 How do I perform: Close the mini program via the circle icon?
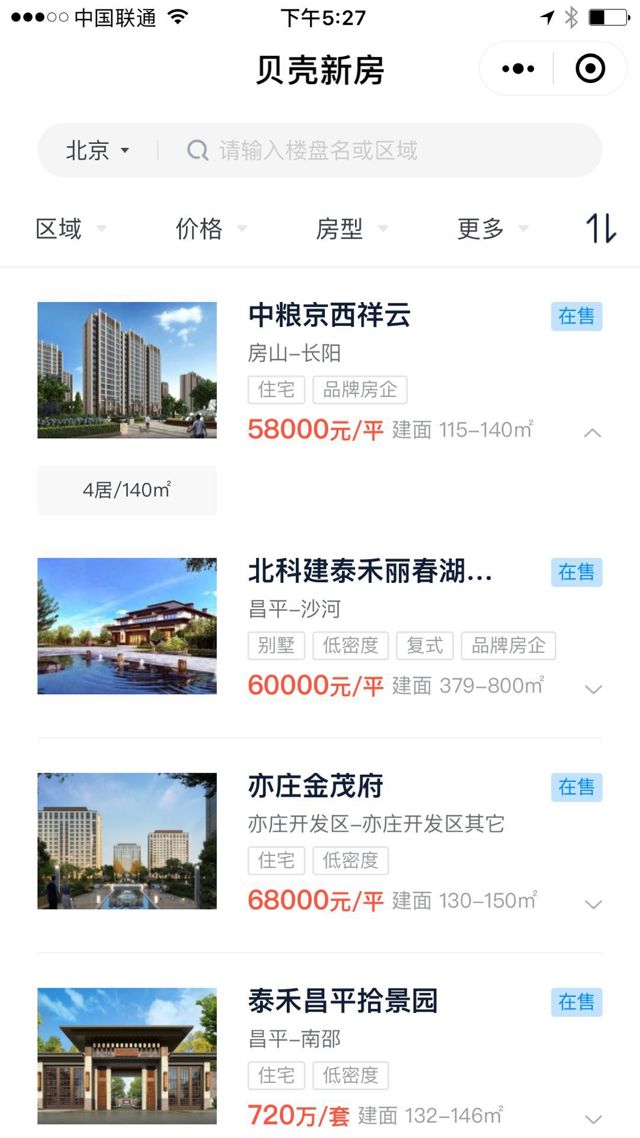[x=590, y=69]
